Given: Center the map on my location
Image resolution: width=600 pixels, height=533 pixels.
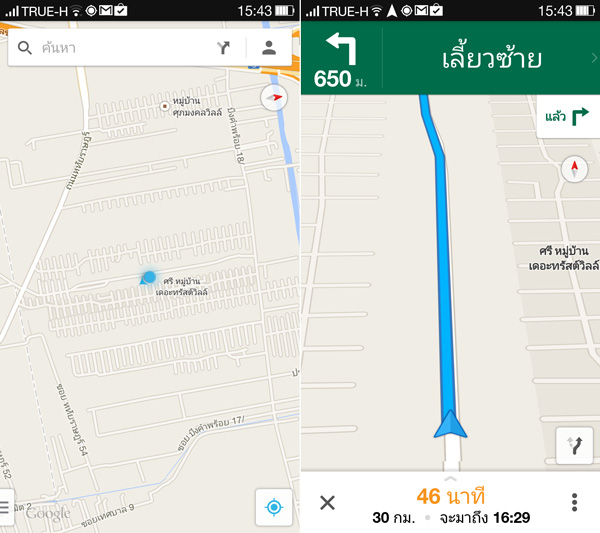Looking at the screenshot, I should [273, 507].
